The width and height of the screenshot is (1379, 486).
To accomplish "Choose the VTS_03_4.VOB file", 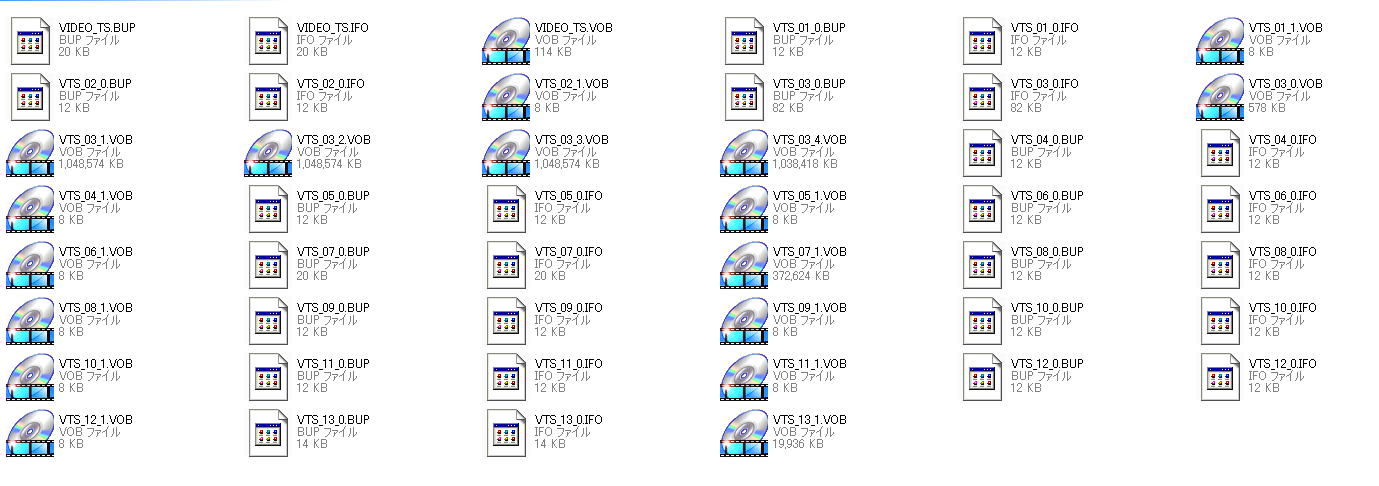I will coord(745,153).
